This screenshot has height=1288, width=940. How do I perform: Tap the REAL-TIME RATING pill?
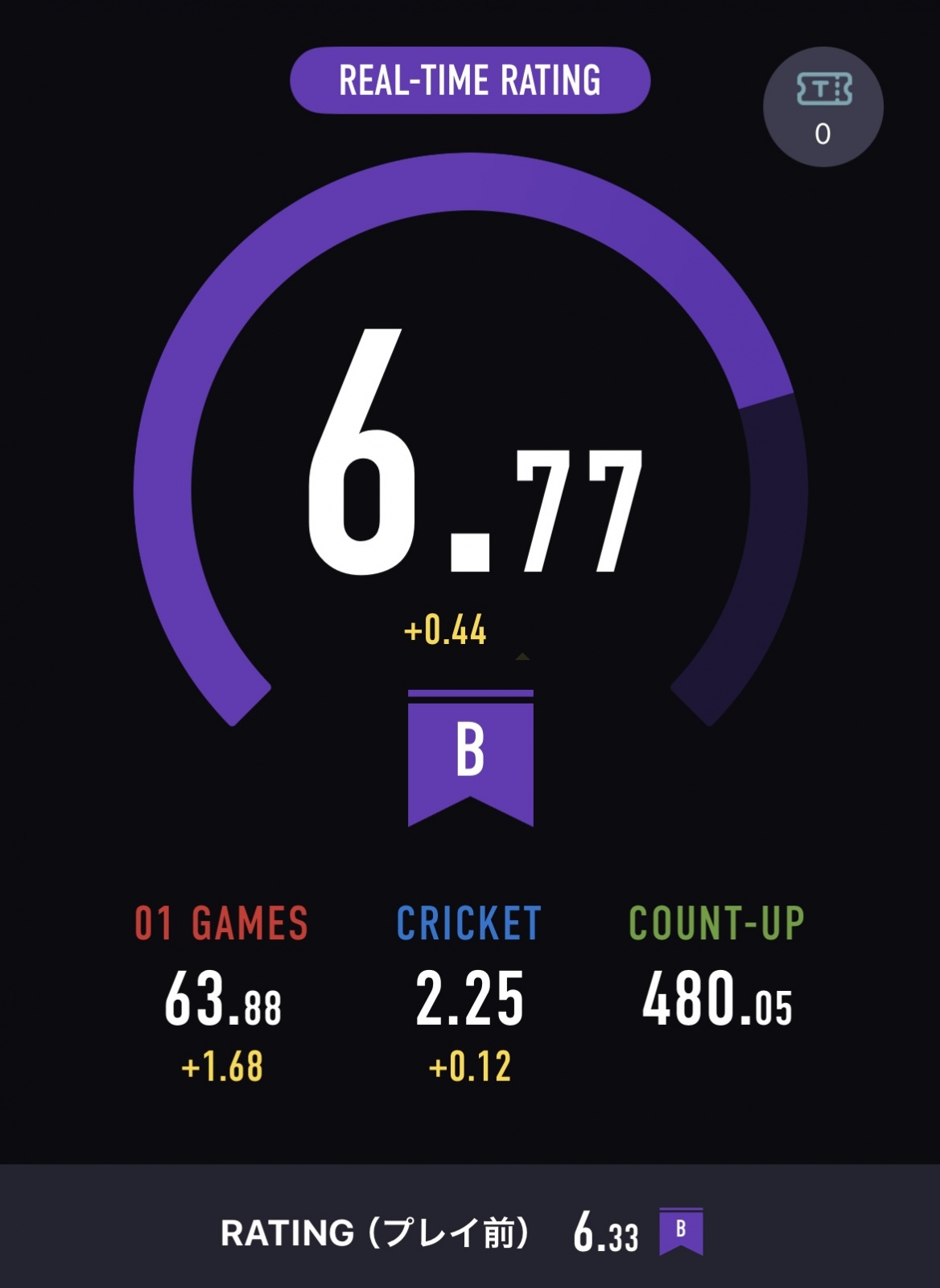click(470, 80)
